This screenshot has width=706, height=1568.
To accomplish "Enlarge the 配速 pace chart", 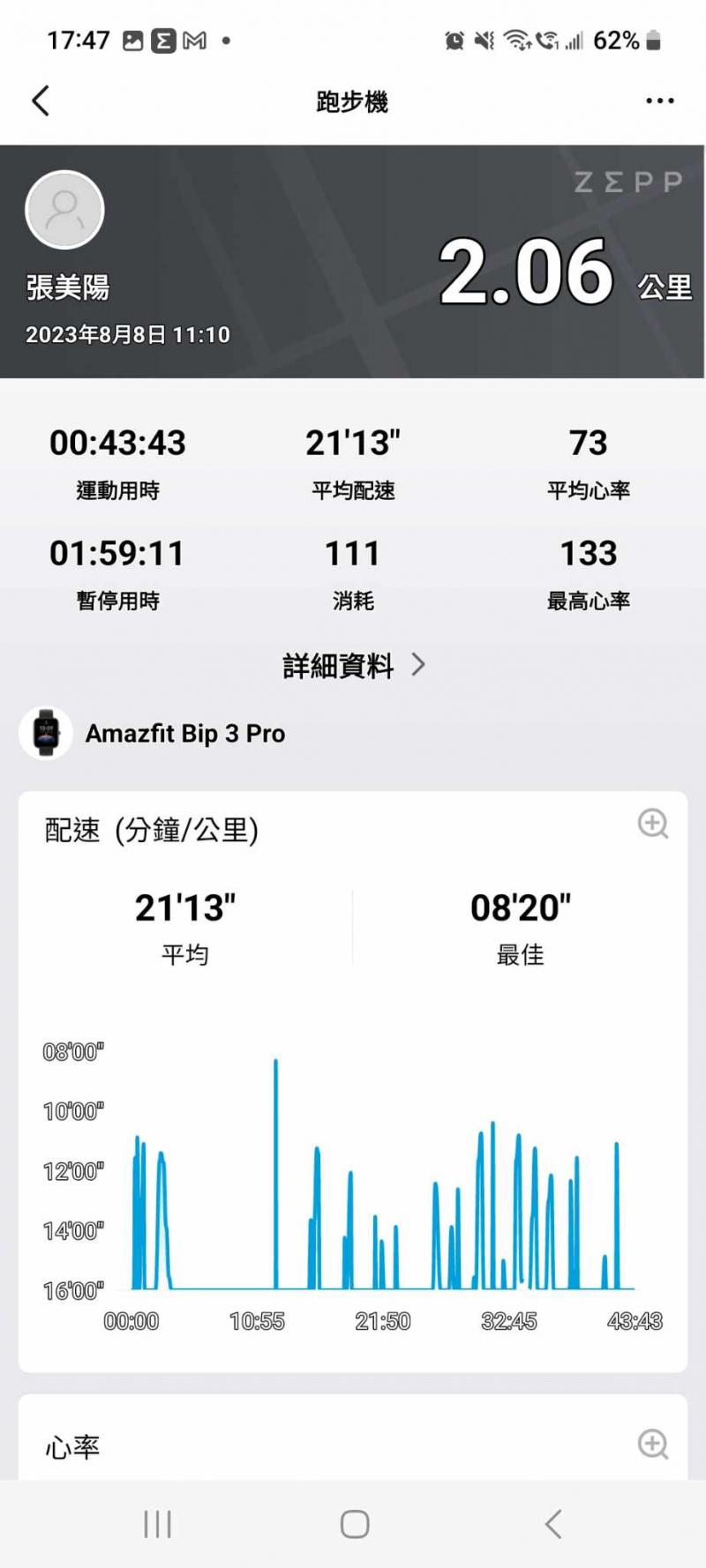I will (652, 824).
